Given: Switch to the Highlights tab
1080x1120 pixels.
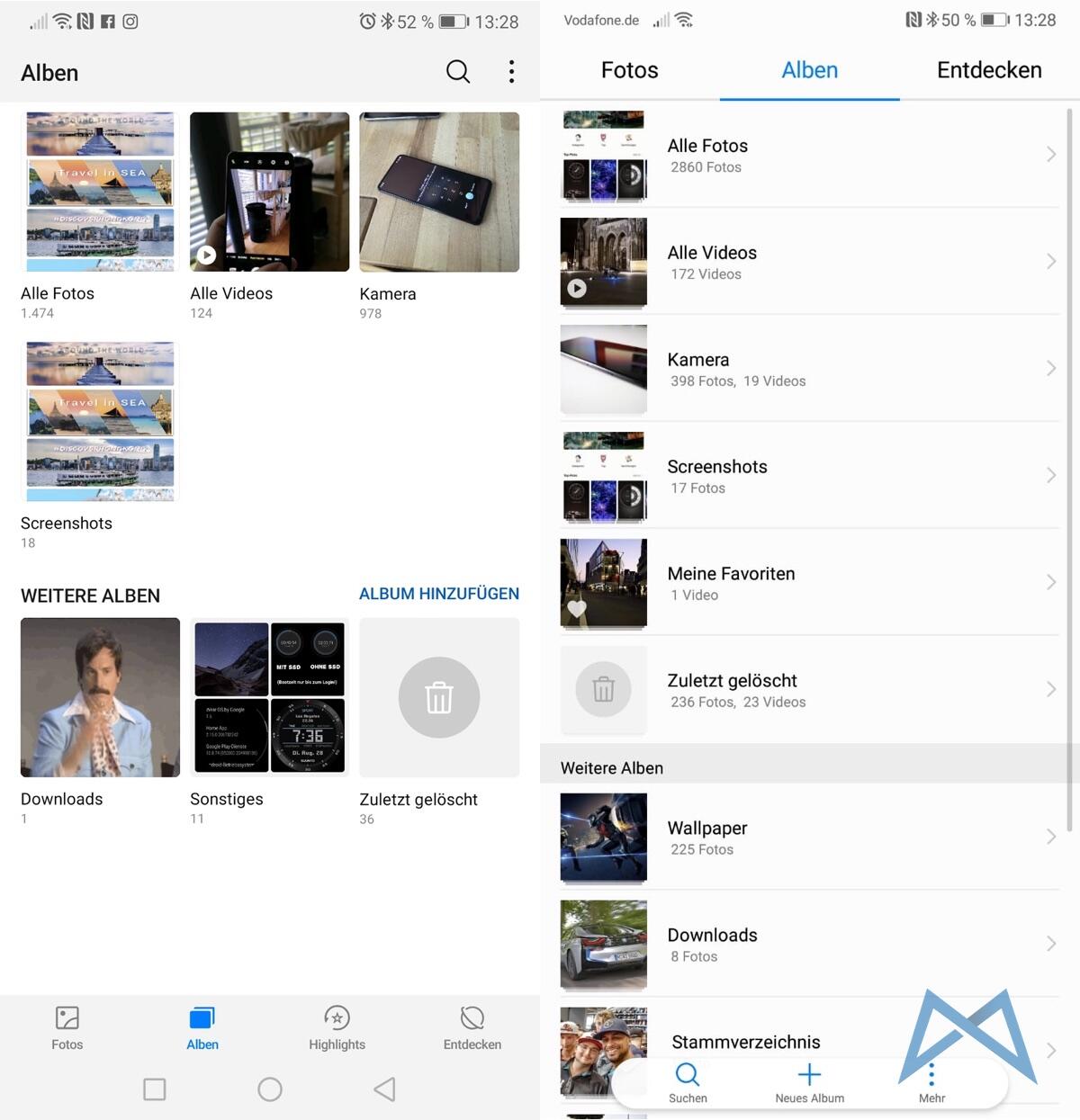Looking at the screenshot, I should pos(337,1027).
